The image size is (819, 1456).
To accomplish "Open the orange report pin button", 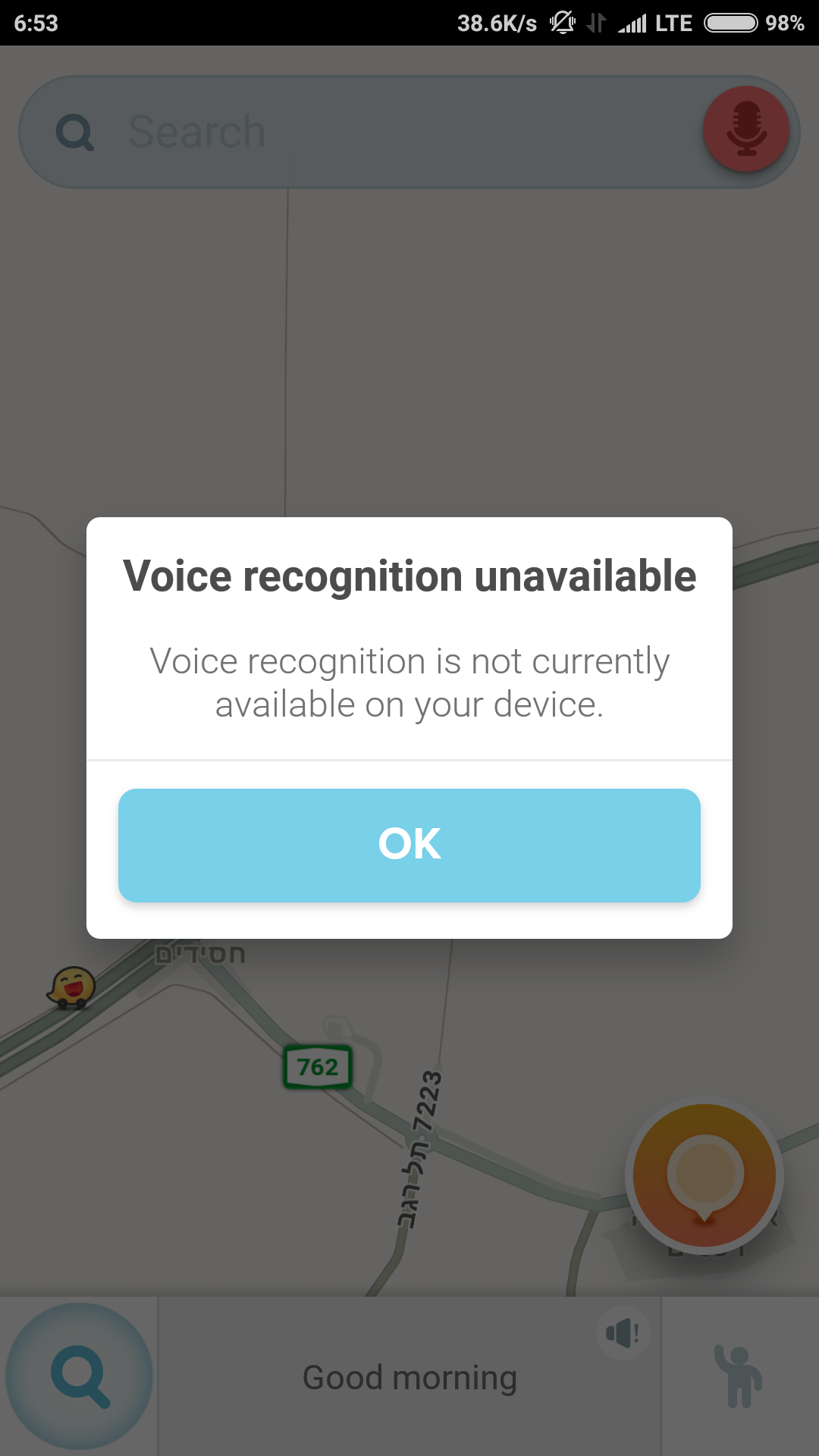I will pyautogui.click(x=704, y=1175).
